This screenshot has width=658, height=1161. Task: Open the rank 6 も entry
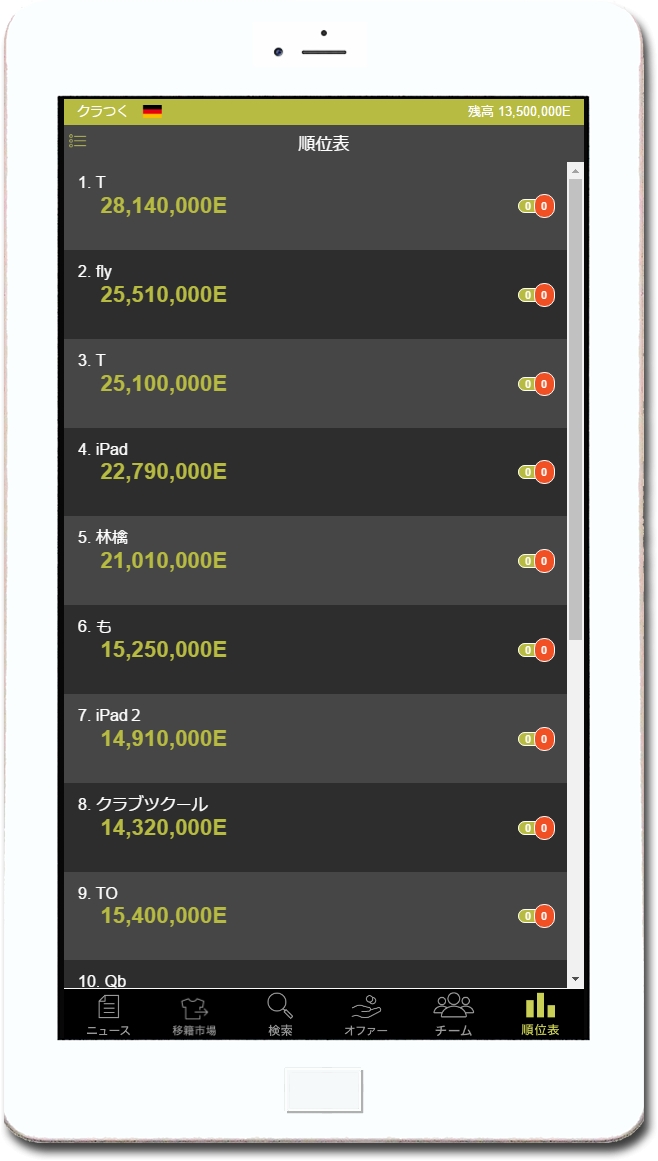coord(315,649)
